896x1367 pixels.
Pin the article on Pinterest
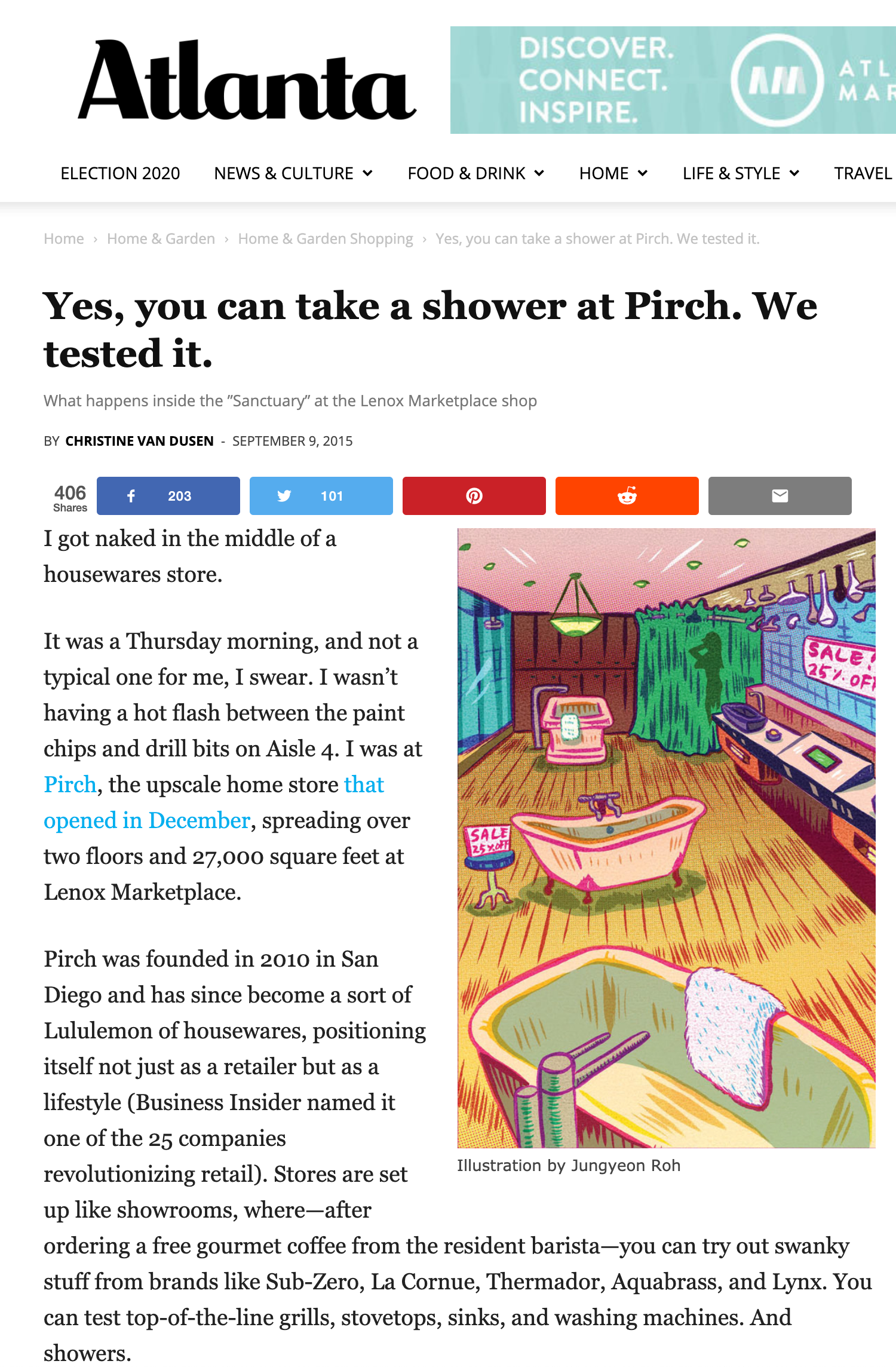pyautogui.click(x=474, y=496)
